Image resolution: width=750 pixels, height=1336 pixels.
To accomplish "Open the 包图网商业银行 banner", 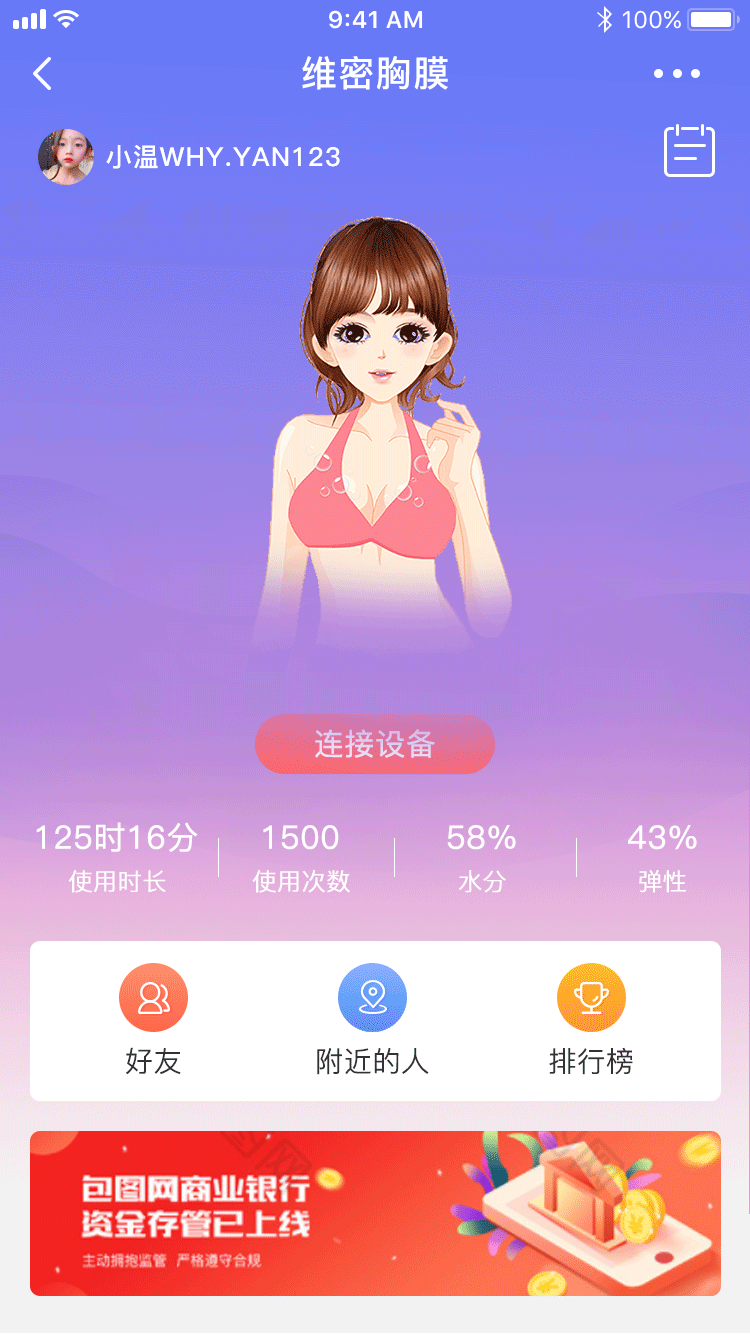I will coord(375,1213).
